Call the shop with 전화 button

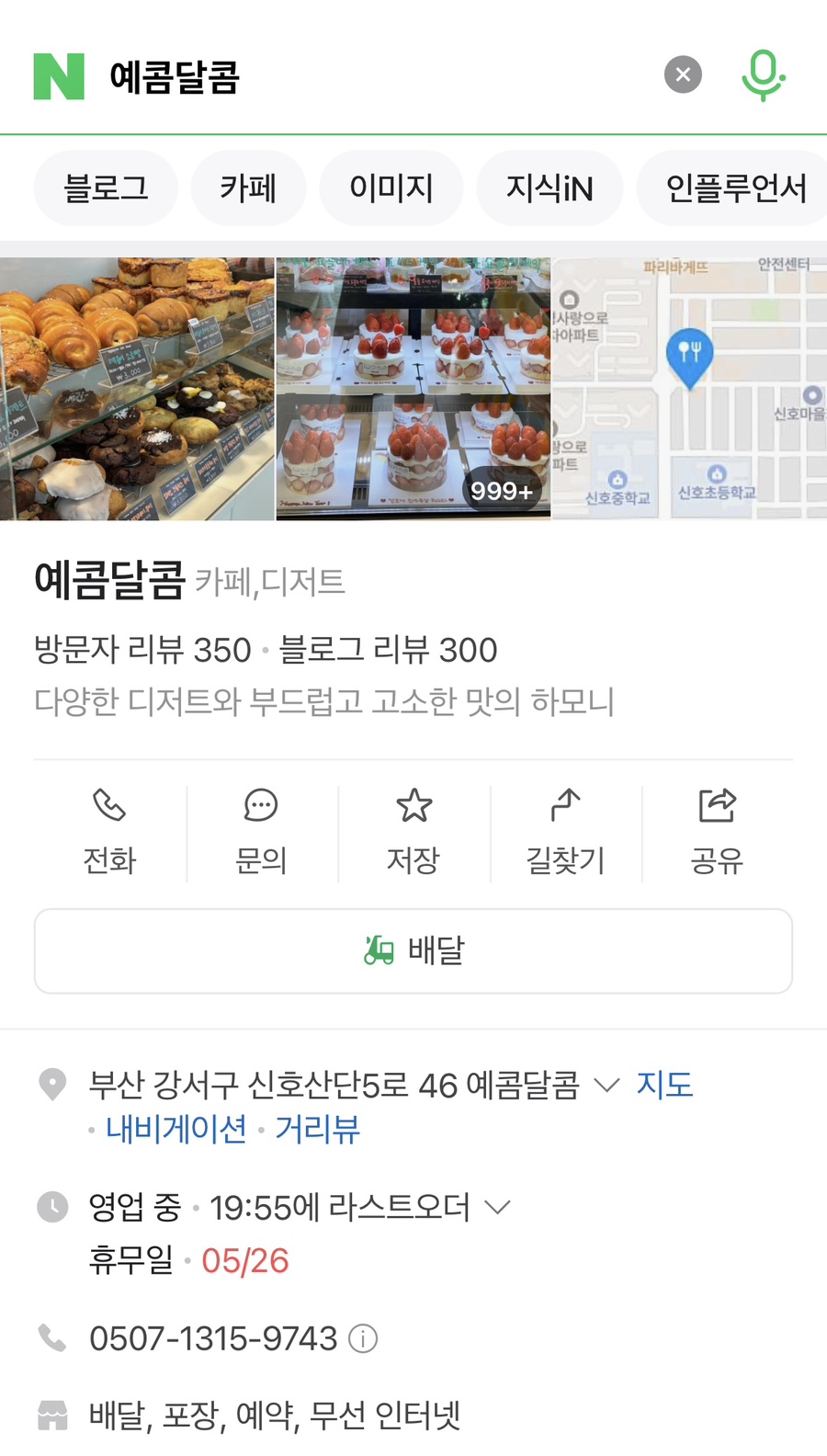pyautogui.click(x=109, y=833)
